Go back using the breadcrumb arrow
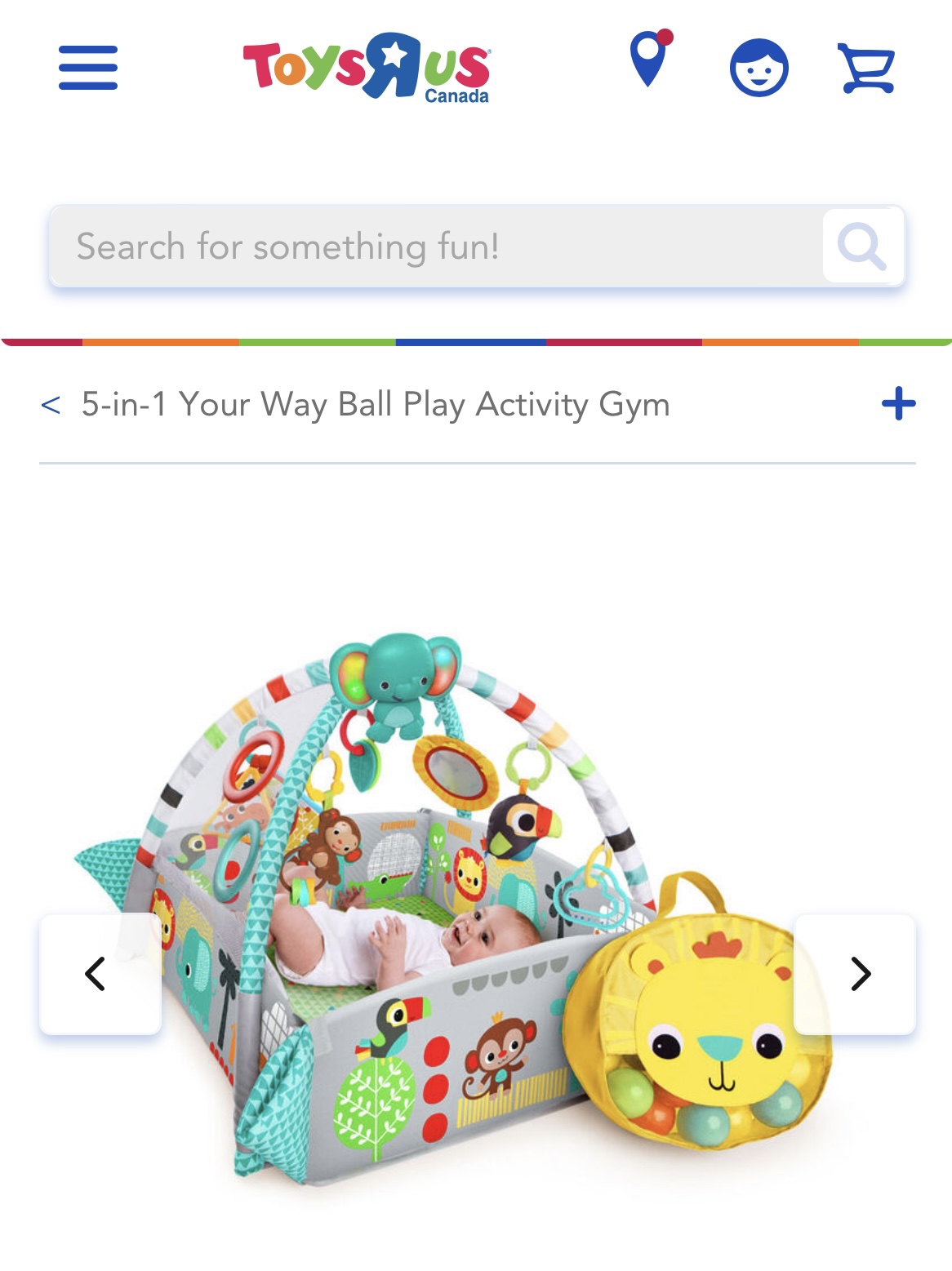This screenshot has height=1271, width=952. (51, 404)
